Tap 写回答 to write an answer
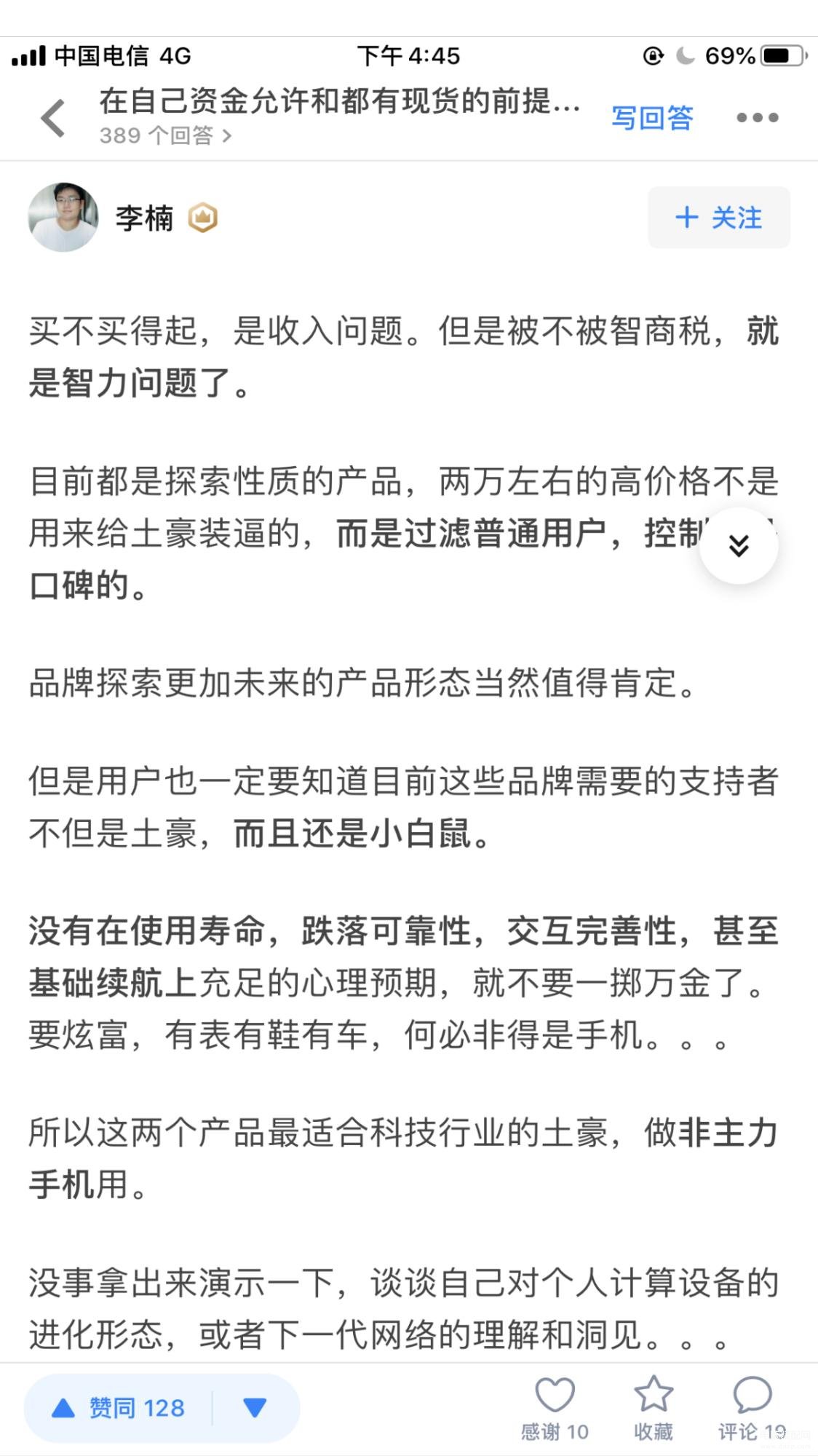818x1456 pixels. click(x=651, y=117)
